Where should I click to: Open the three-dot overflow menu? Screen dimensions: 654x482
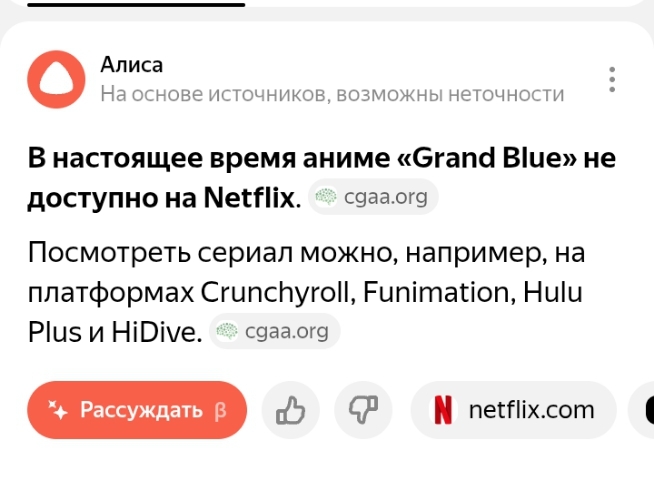pos(612,79)
